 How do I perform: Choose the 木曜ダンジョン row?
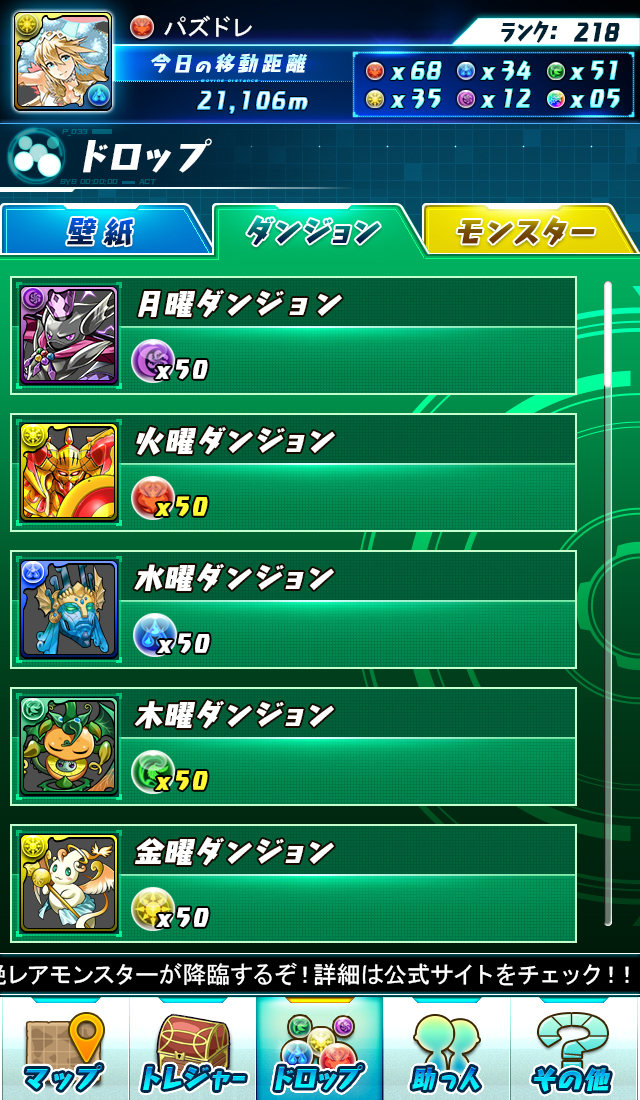(x=294, y=747)
